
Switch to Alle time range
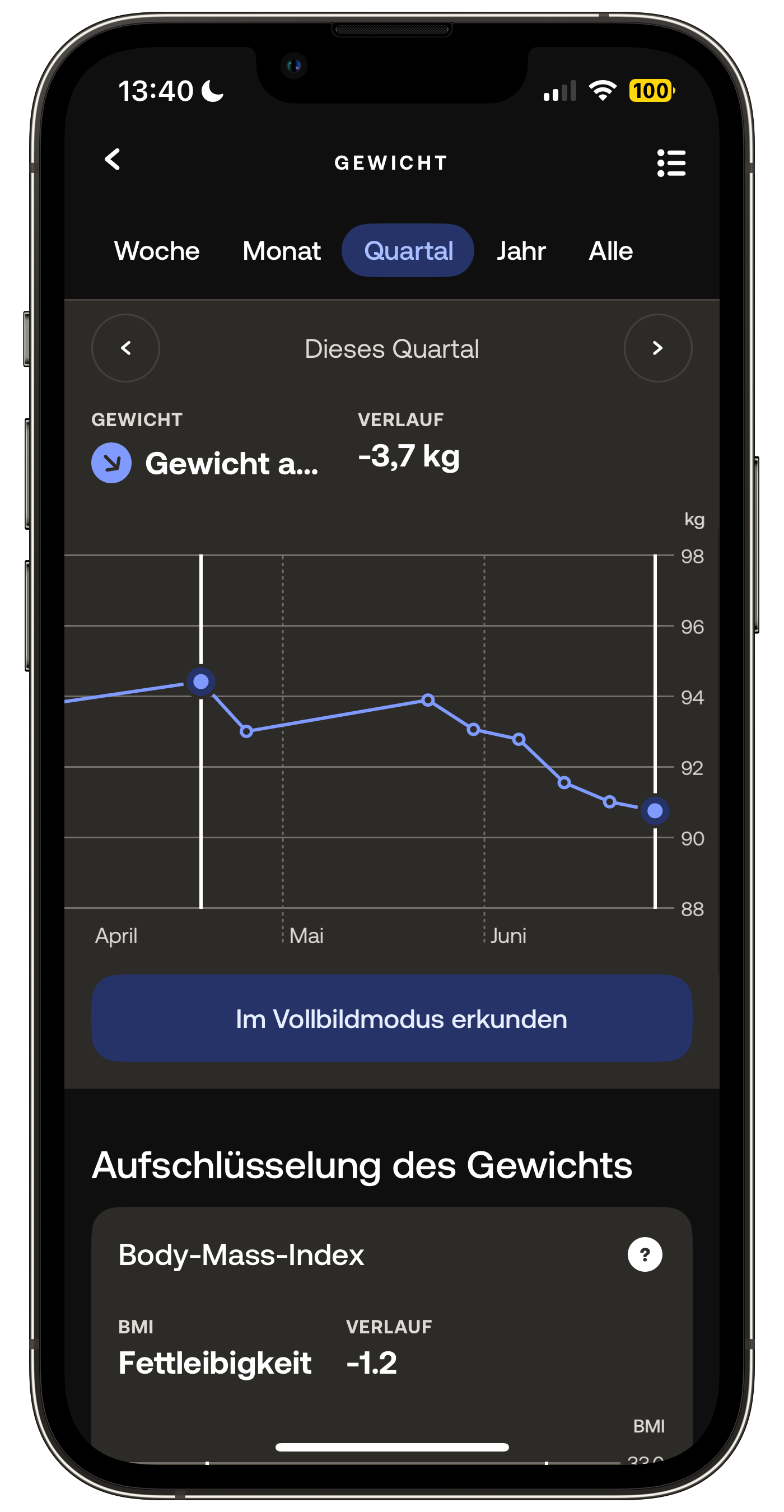point(611,251)
